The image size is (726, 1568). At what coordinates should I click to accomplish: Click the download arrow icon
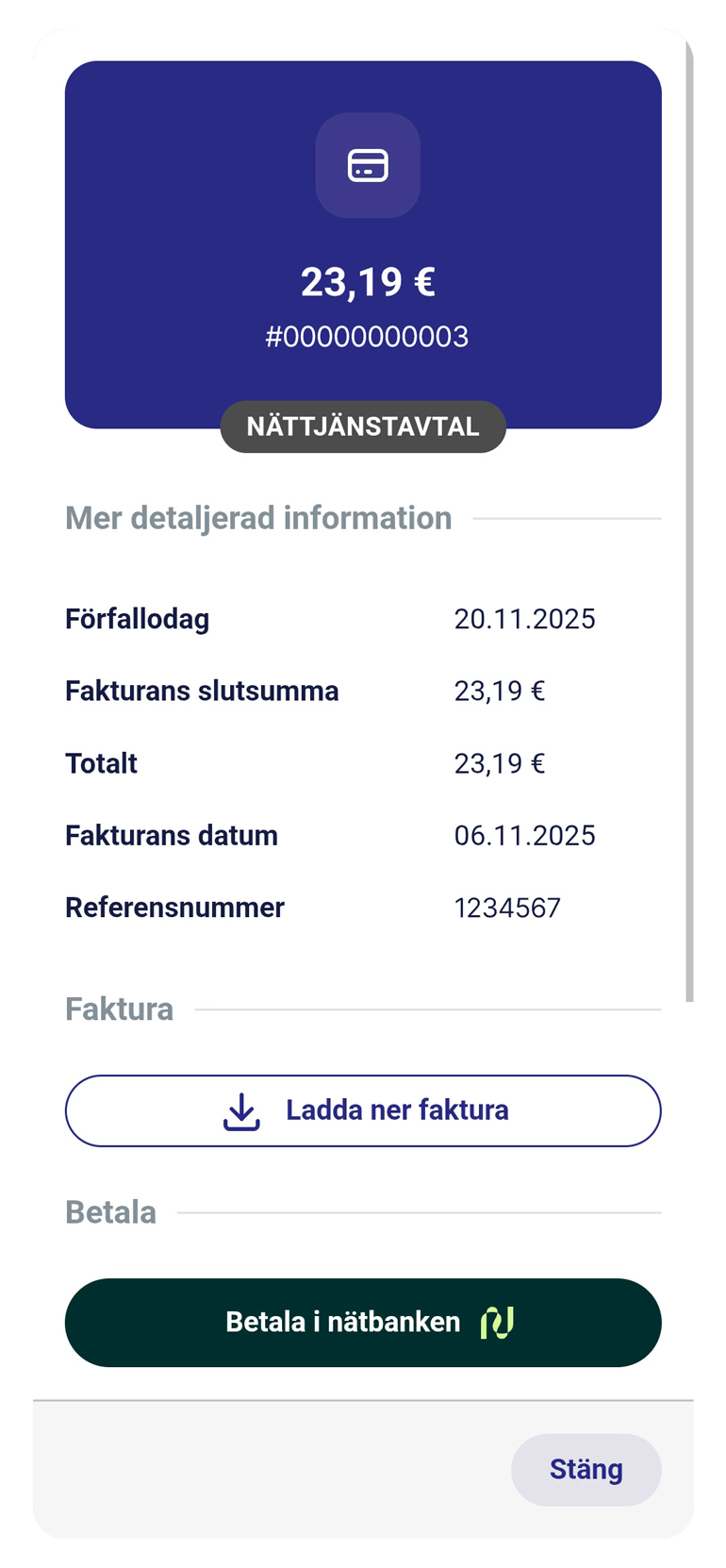coord(241,1110)
